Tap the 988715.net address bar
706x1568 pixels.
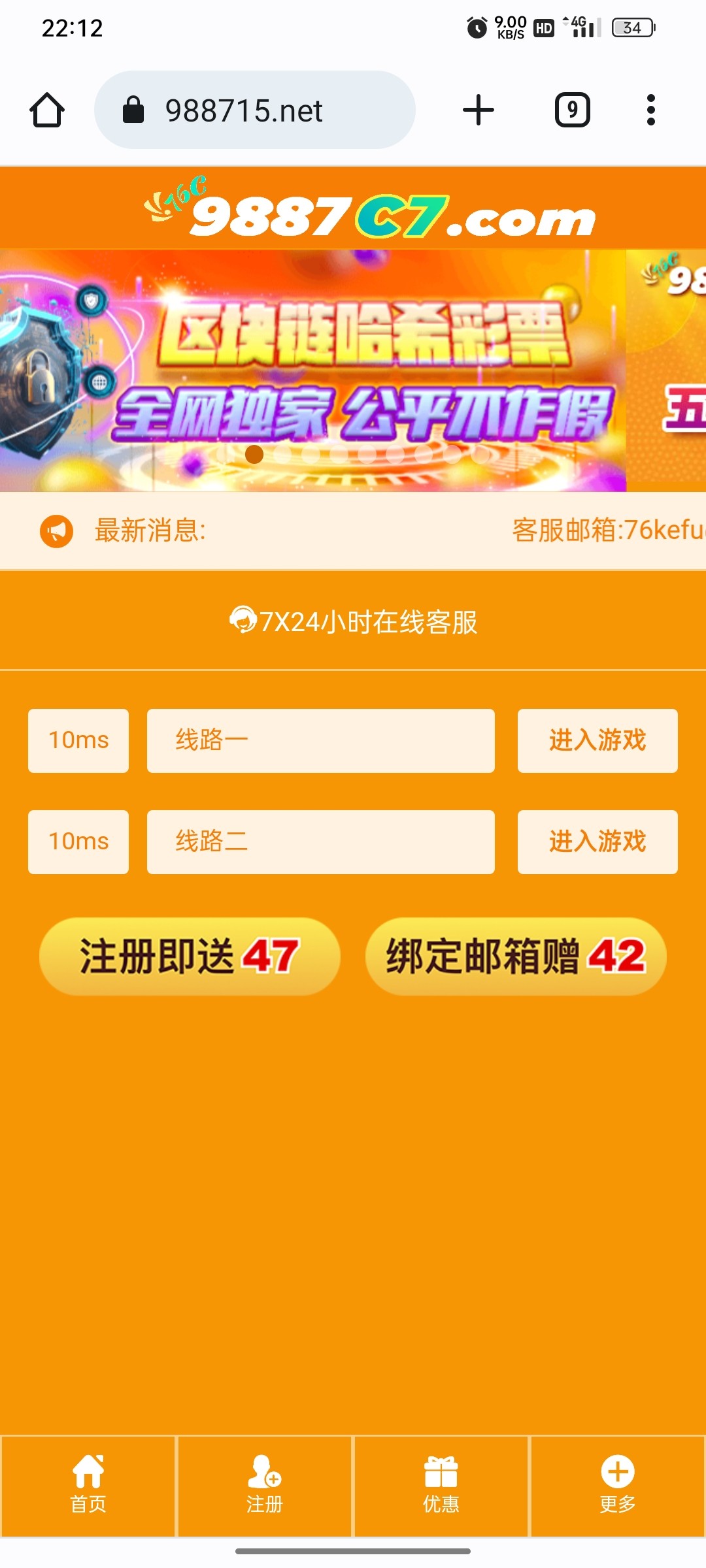pyautogui.click(x=255, y=110)
